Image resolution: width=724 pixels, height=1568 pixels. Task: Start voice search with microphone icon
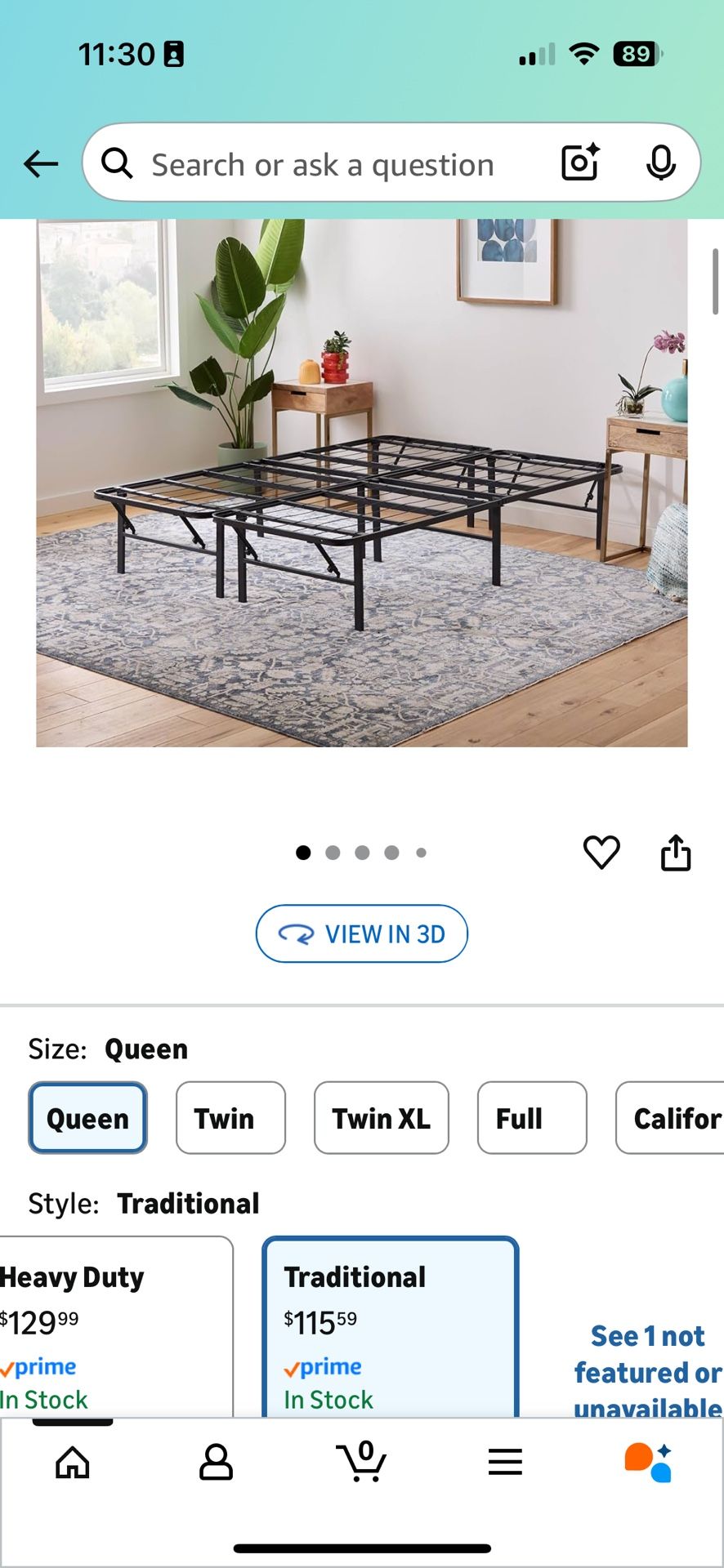661,163
